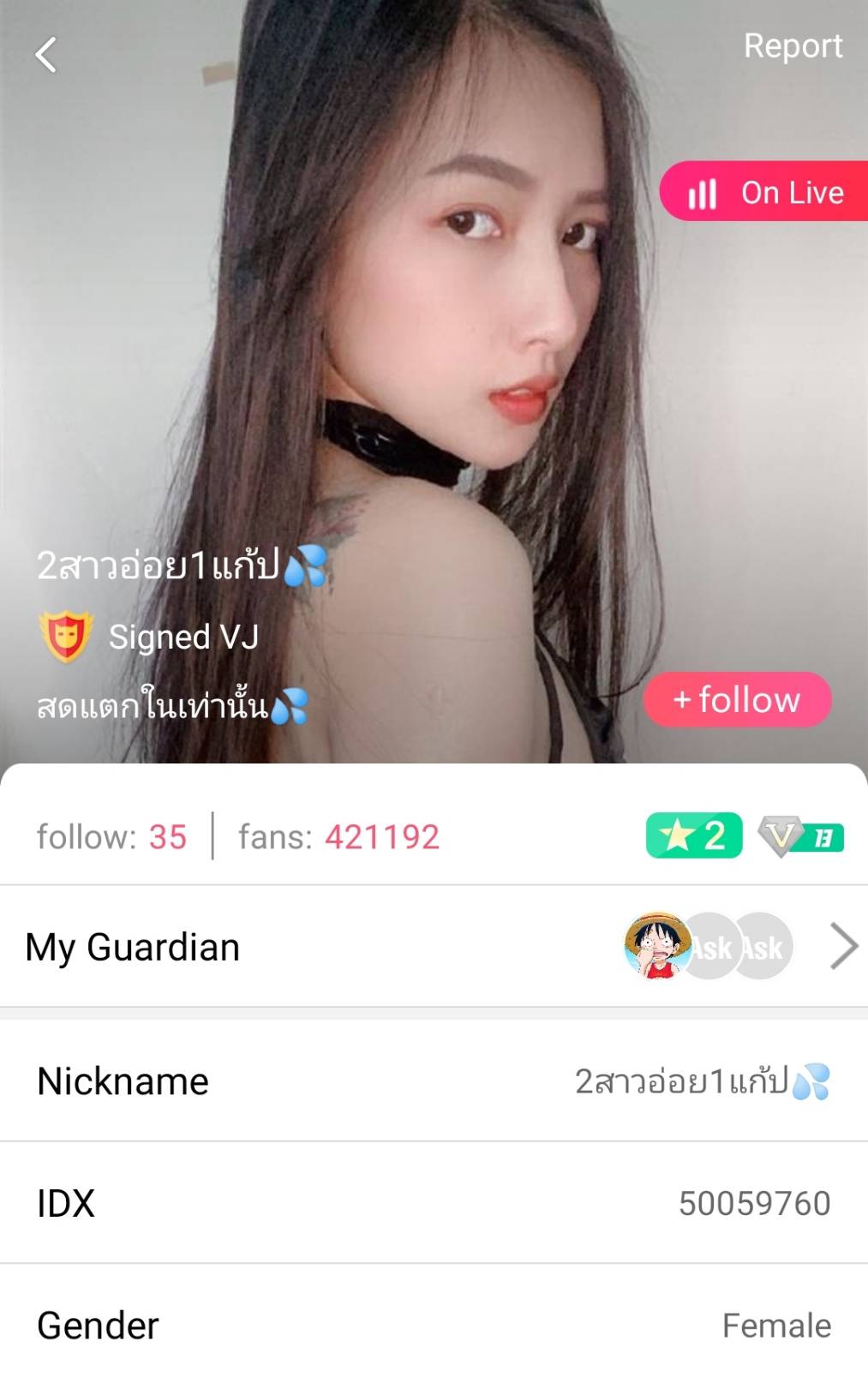Screen dimensions: 868x1383
Task: Report this profile
Action: point(792,46)
